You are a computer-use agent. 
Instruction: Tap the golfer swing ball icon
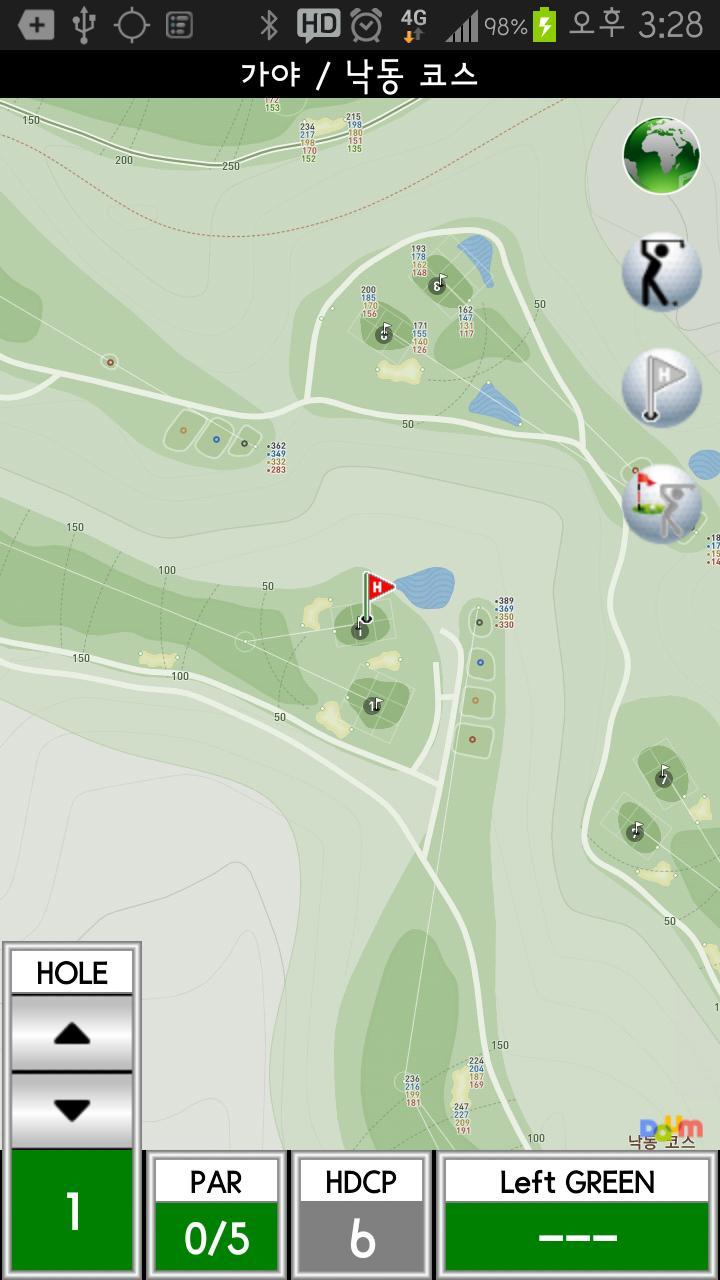point(661,272)
